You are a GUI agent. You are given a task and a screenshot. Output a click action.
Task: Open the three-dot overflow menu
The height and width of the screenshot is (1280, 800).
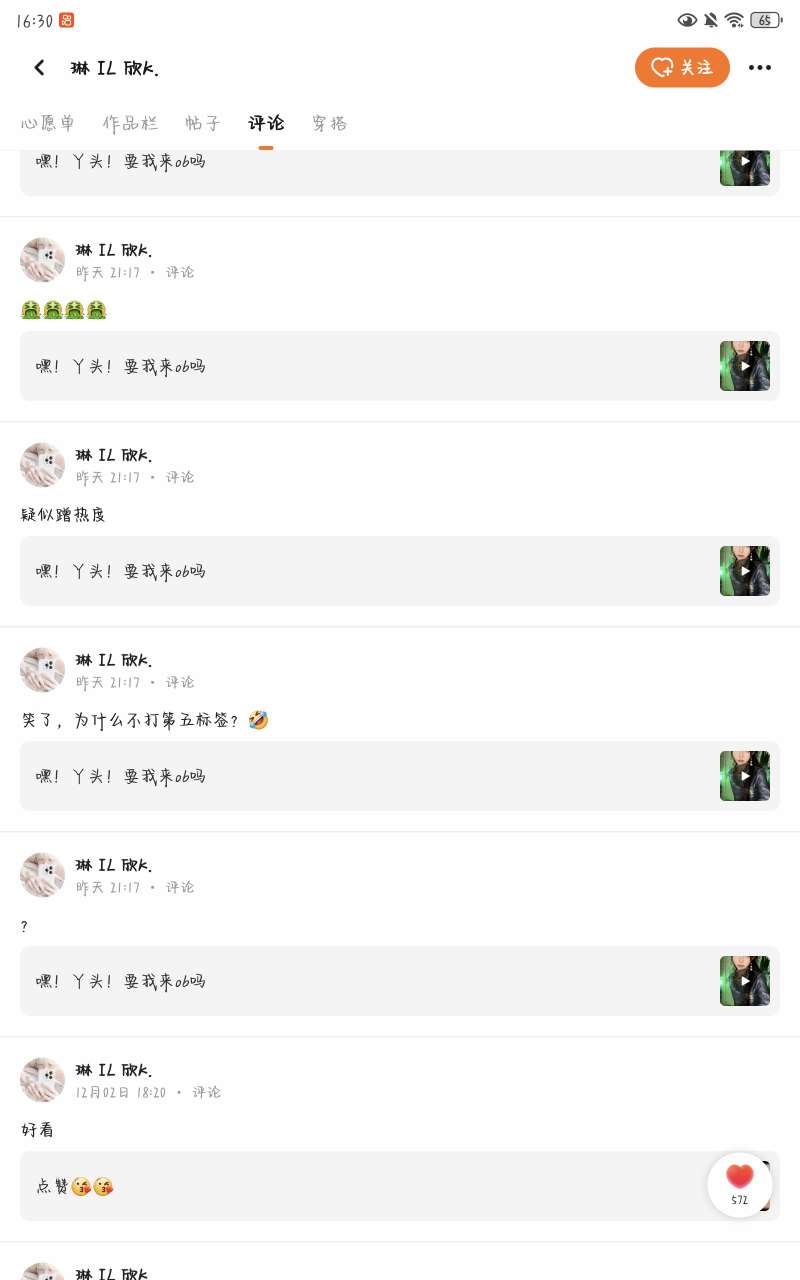[760, 67]
